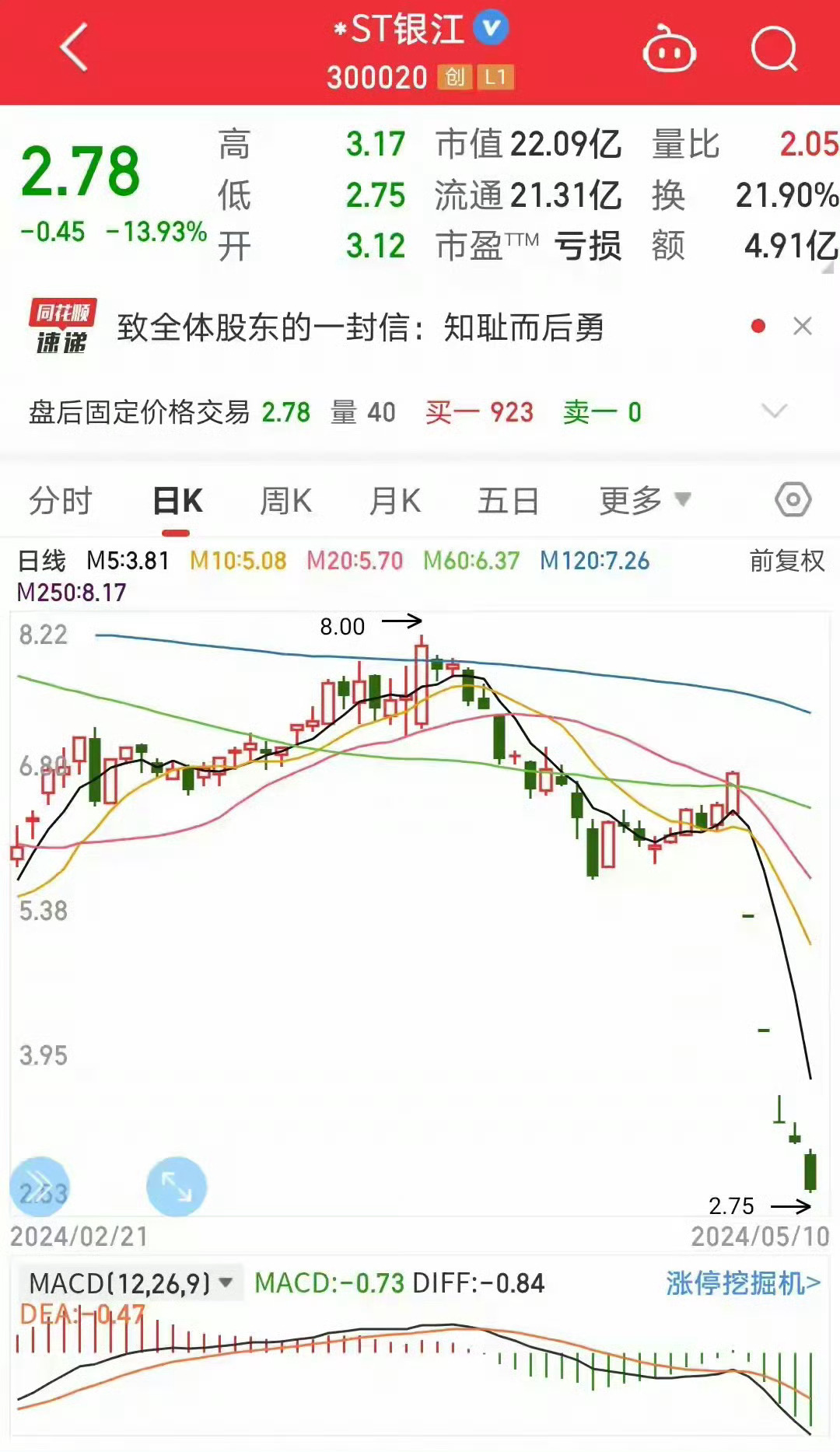This screenshot has width=840, height=1452.
Task: Expand chart to fullscreen
Action: [x=177, y=1187]
